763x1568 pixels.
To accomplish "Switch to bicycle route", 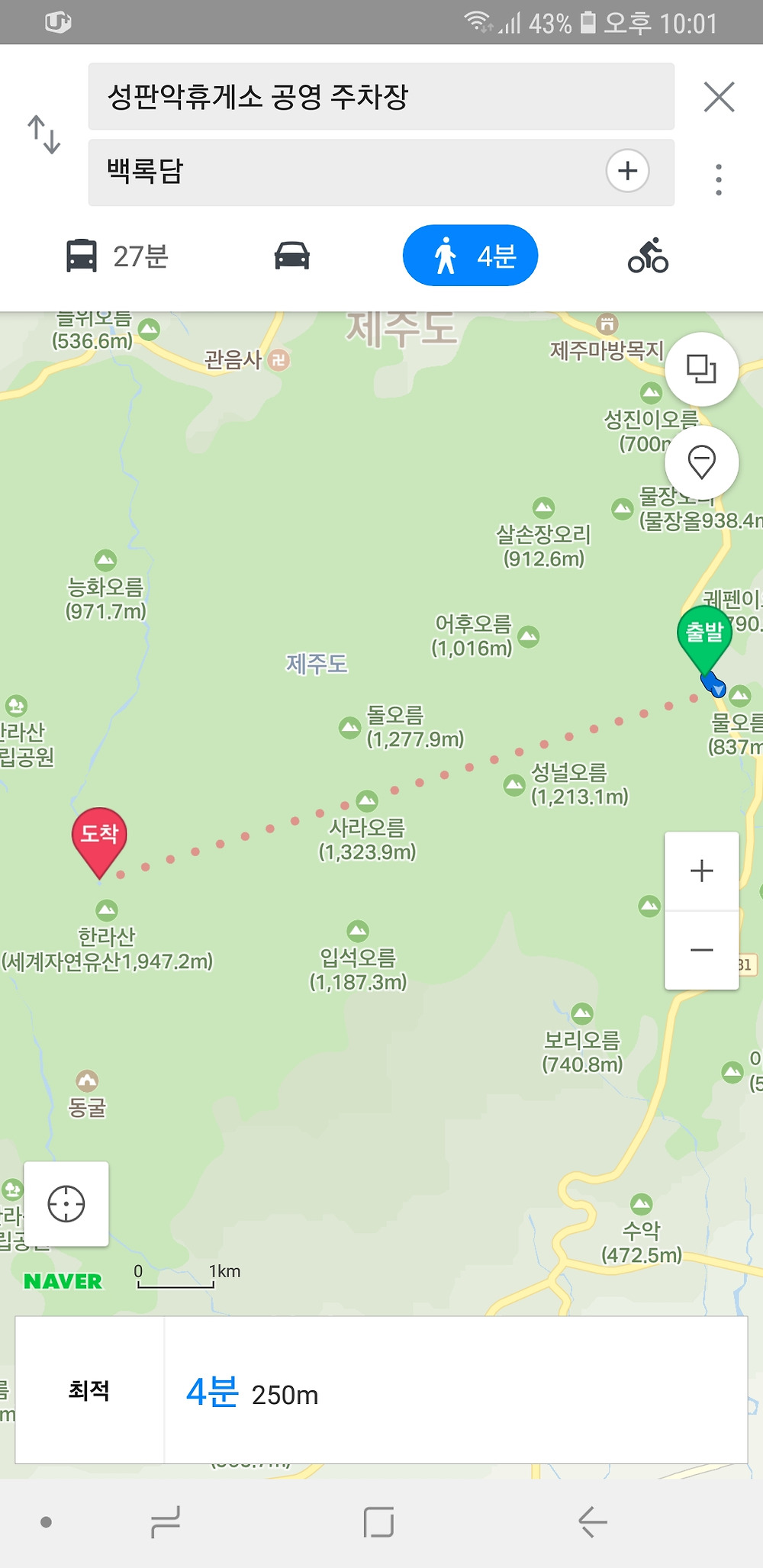I will tap(648, 256).
